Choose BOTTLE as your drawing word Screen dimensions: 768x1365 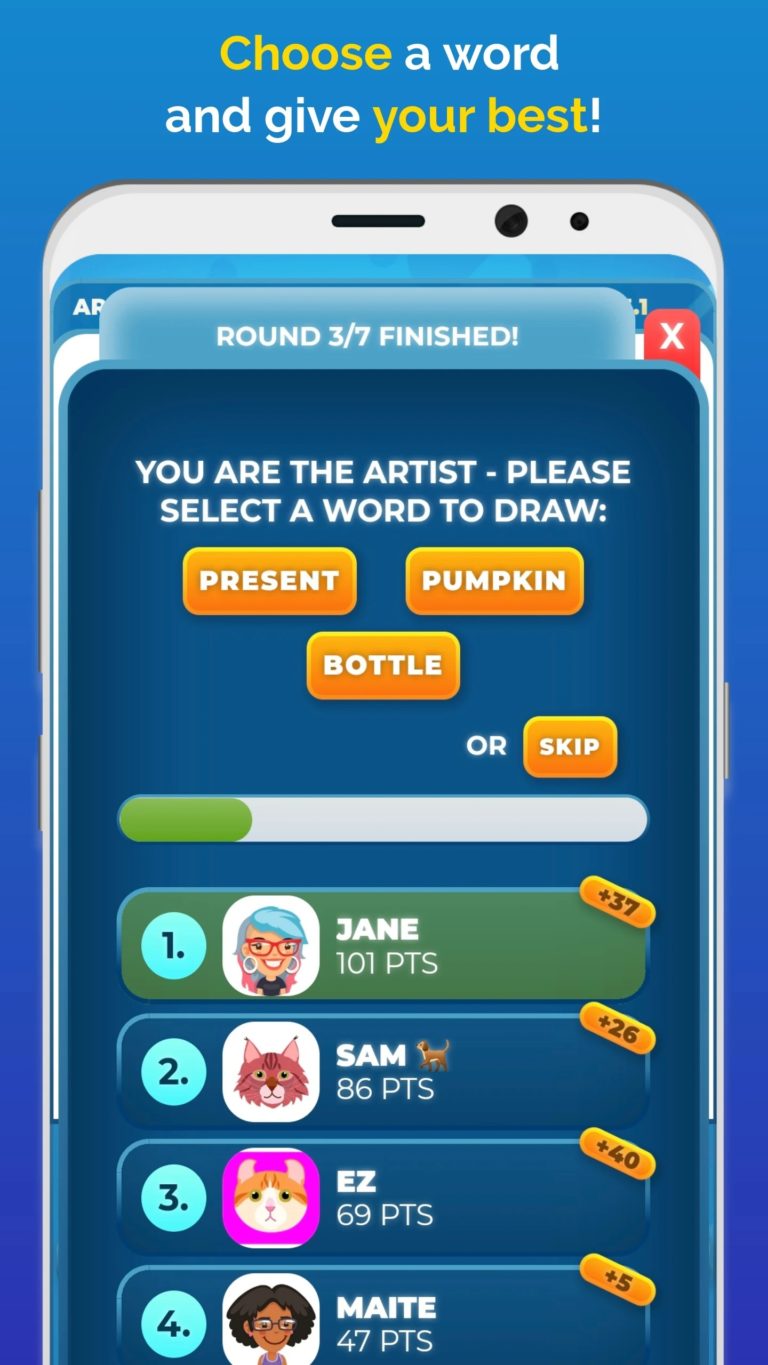[383, 665]
